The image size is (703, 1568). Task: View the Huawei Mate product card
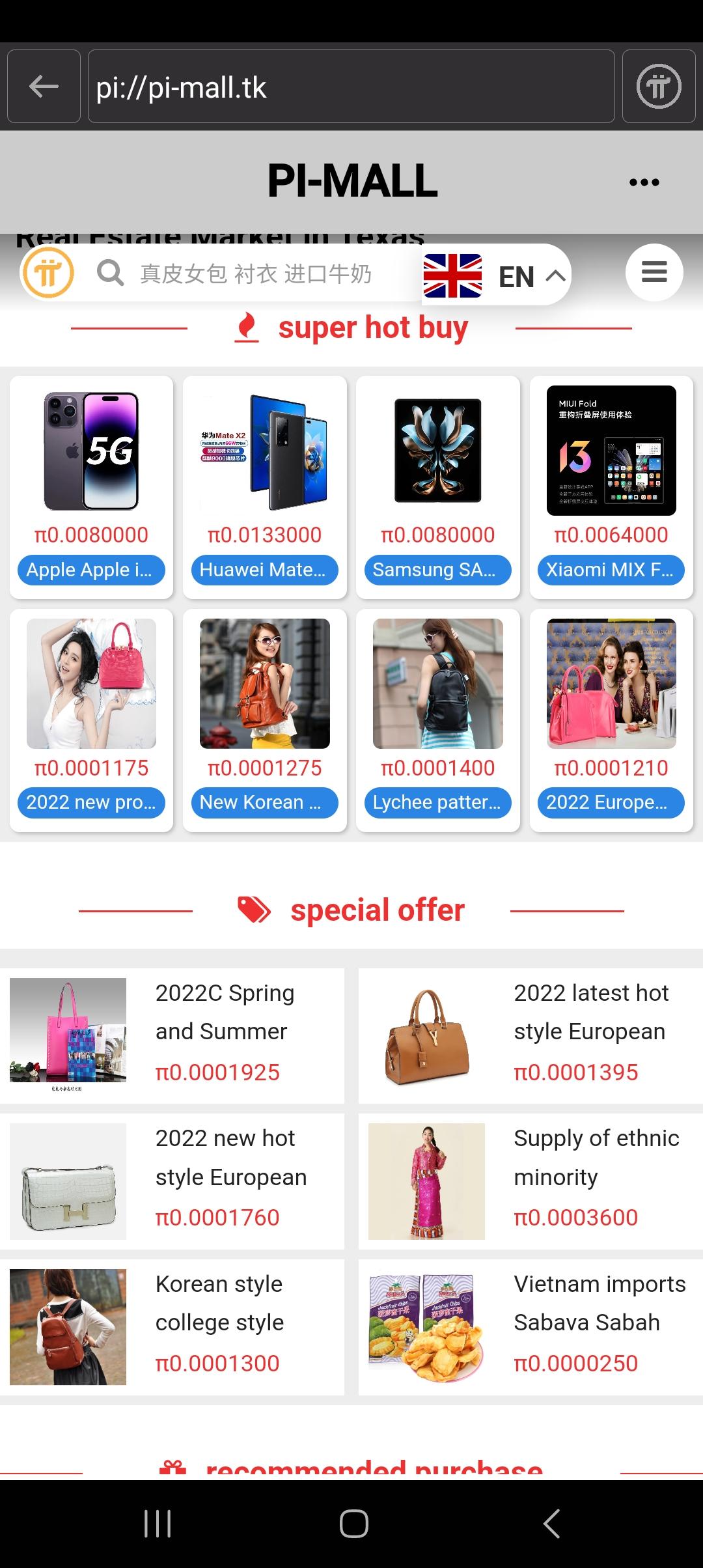point(264,486)
